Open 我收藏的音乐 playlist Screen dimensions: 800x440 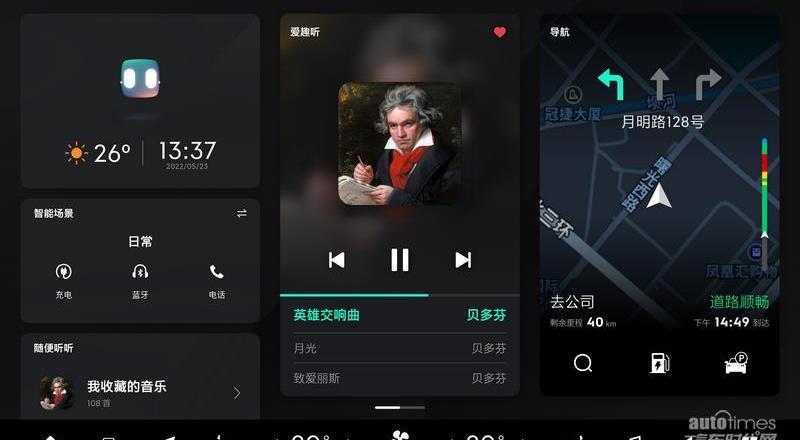pos(140,392)
